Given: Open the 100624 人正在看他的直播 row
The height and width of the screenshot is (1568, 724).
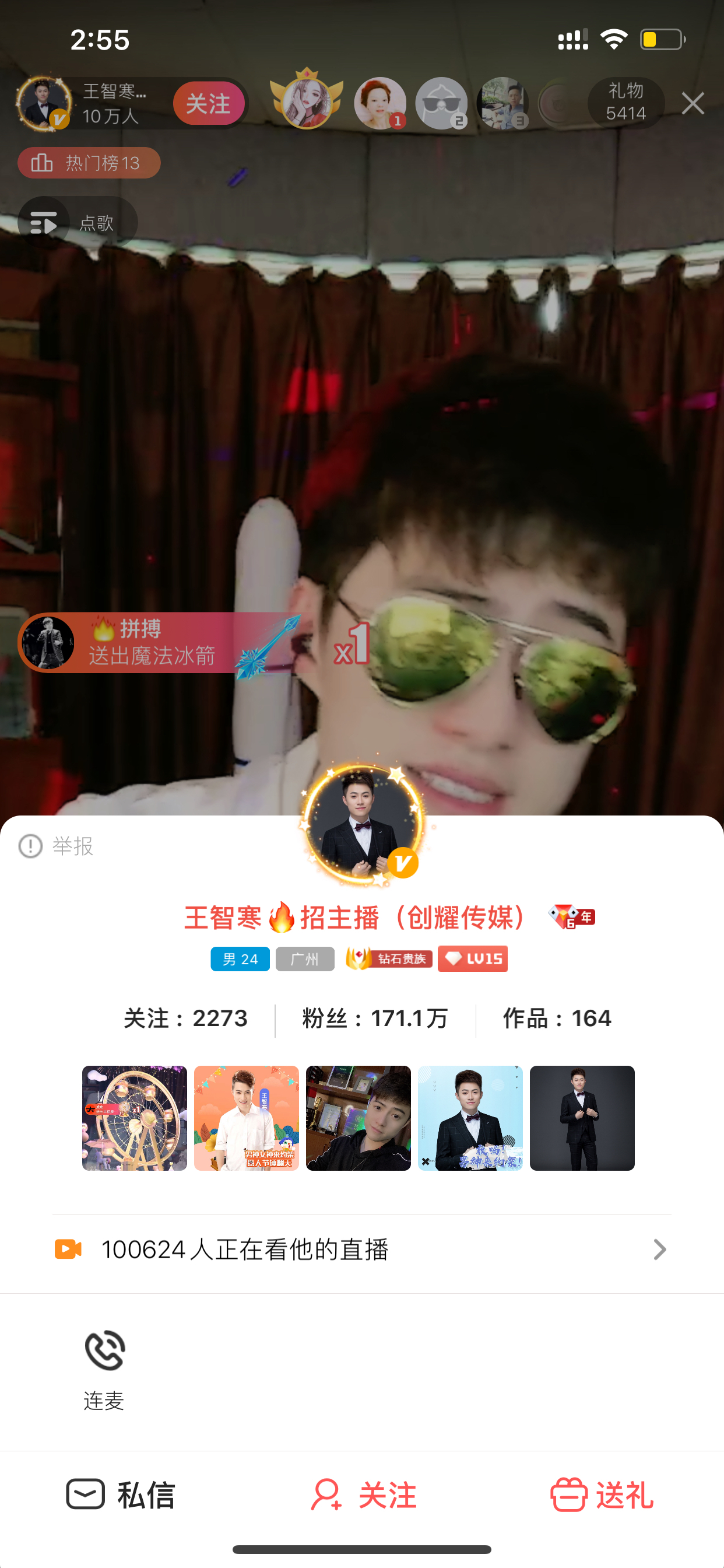Looking at the screenshot, I should pos(362,1249).
